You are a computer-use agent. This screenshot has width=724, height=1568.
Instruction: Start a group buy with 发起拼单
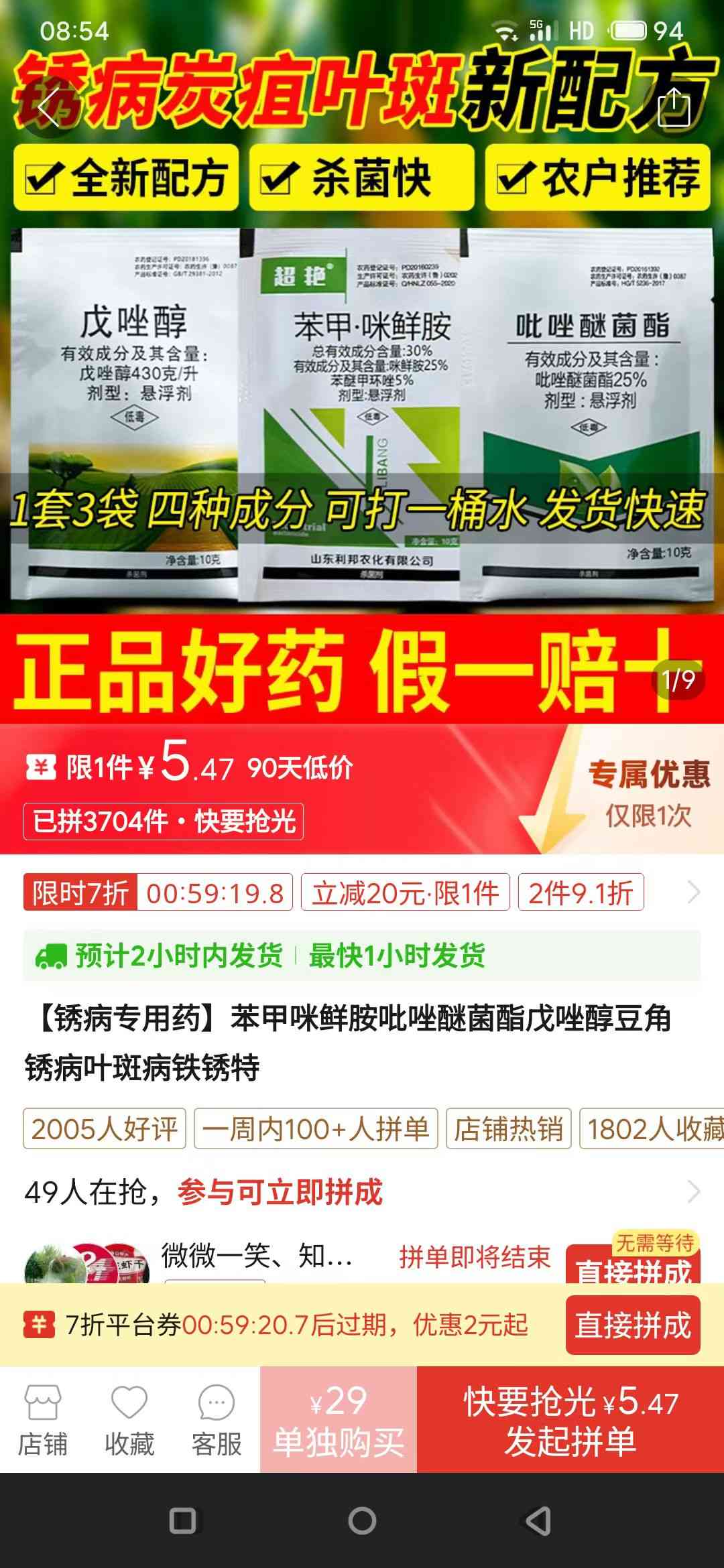570,1421
